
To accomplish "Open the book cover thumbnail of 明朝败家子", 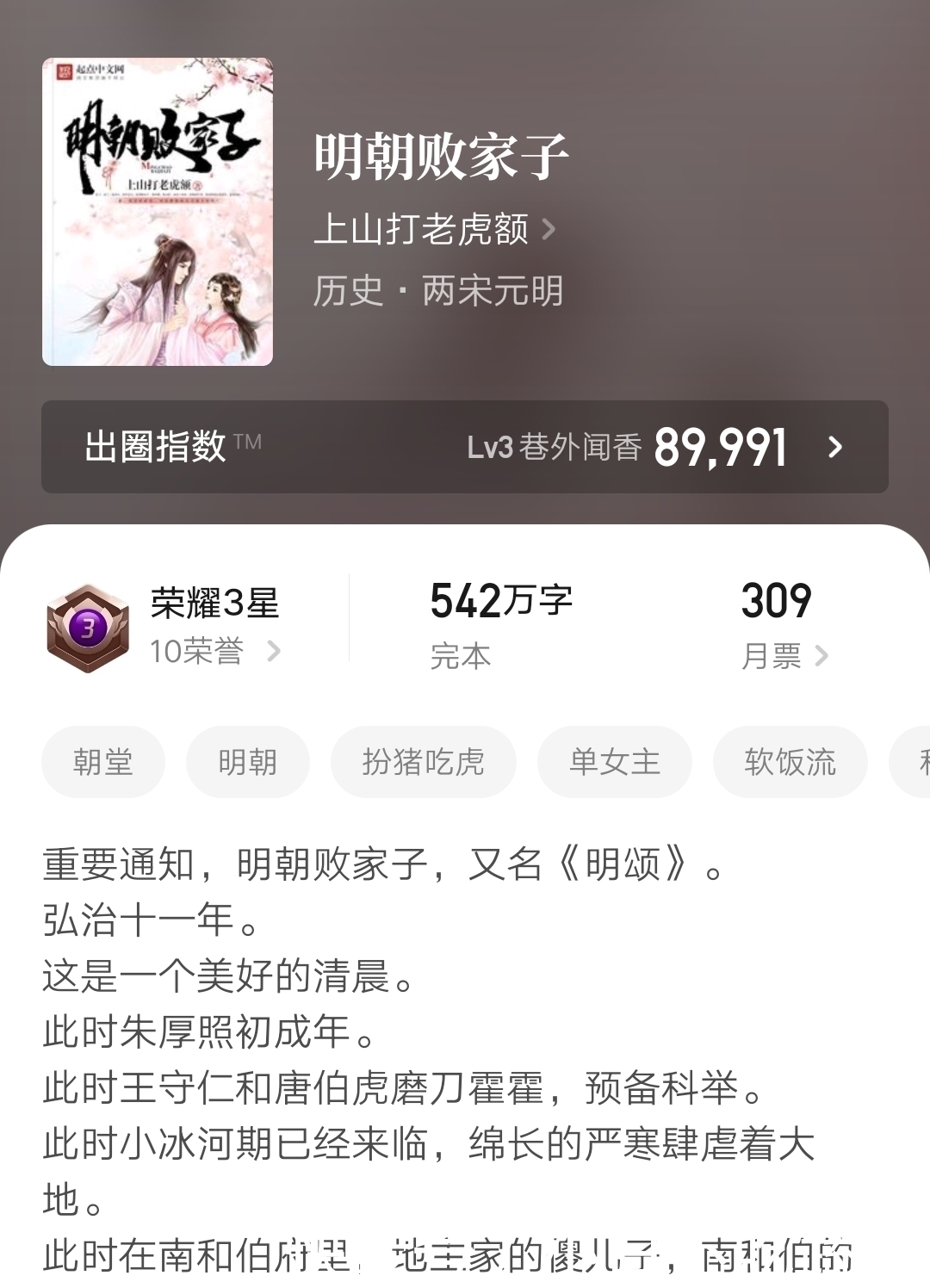I will [x=158, y=209].
